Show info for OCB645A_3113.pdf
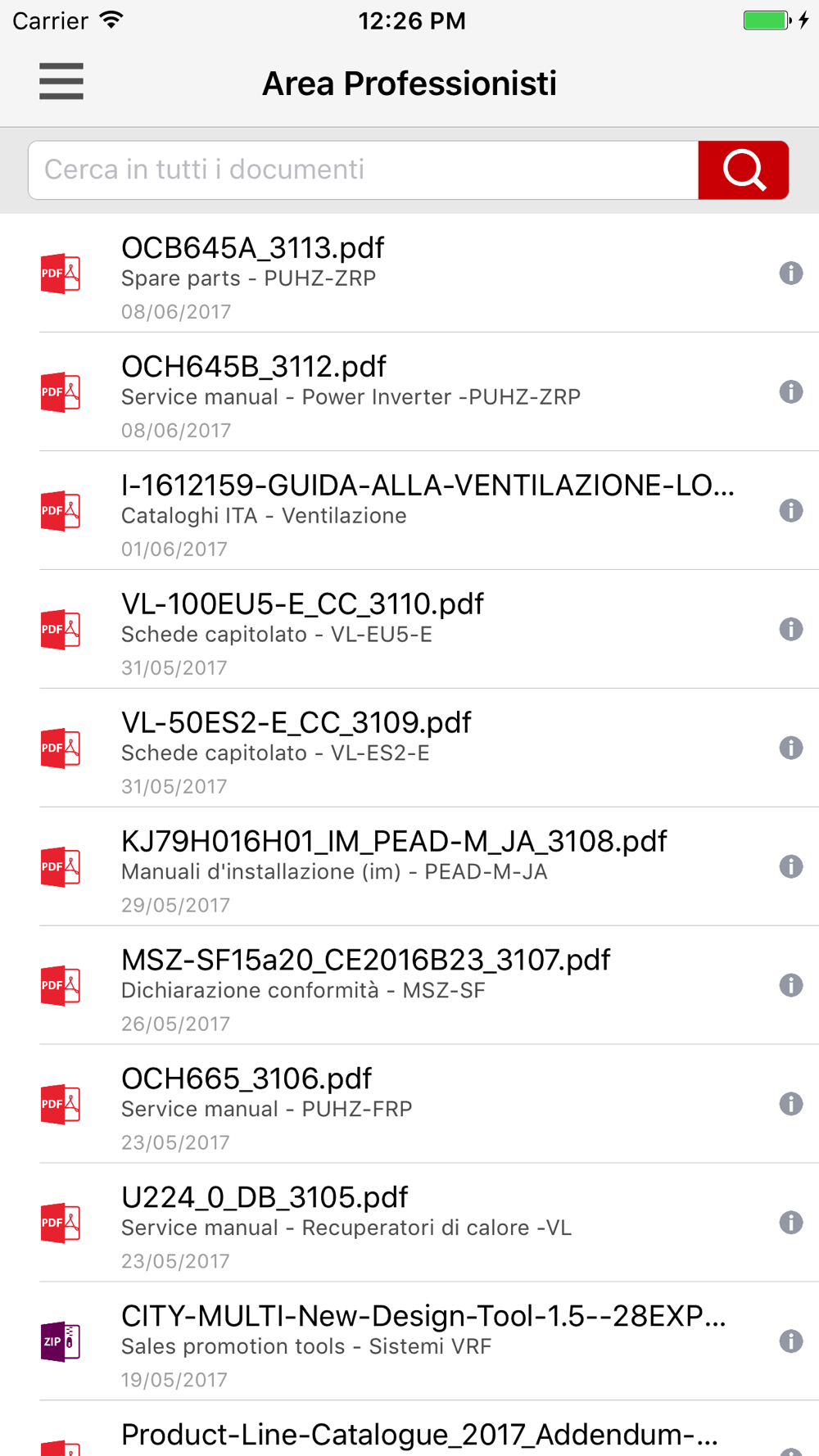 click(791, 274)
